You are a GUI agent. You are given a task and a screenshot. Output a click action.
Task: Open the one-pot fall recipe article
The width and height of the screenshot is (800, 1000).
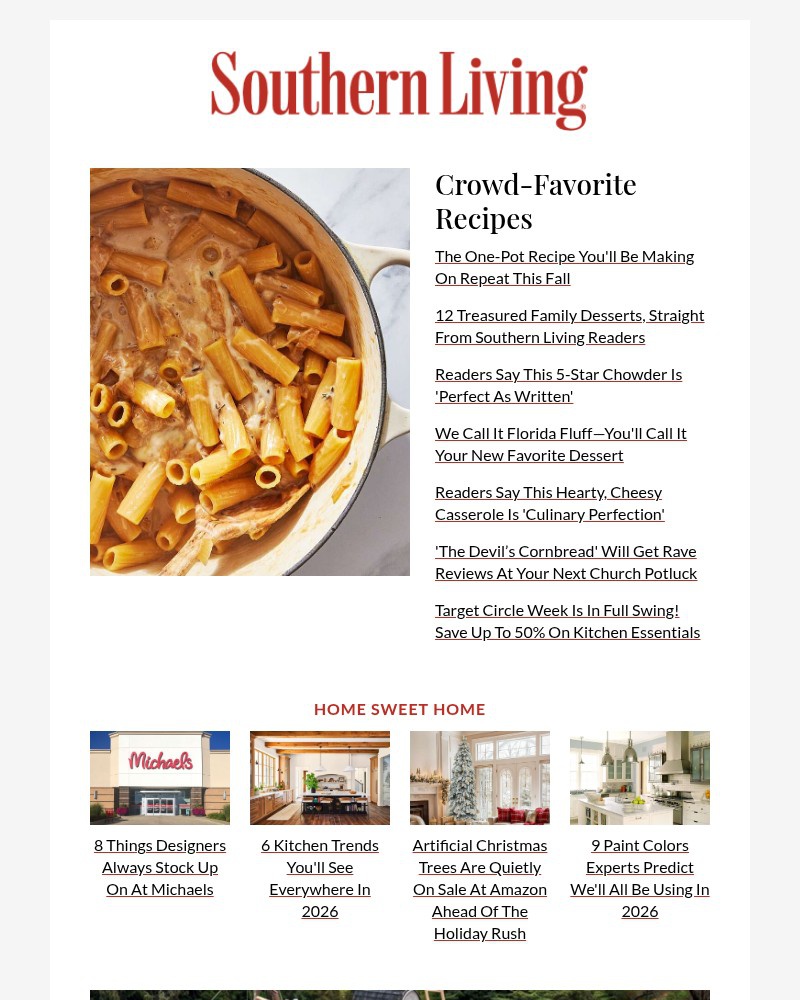coord(564,266)
